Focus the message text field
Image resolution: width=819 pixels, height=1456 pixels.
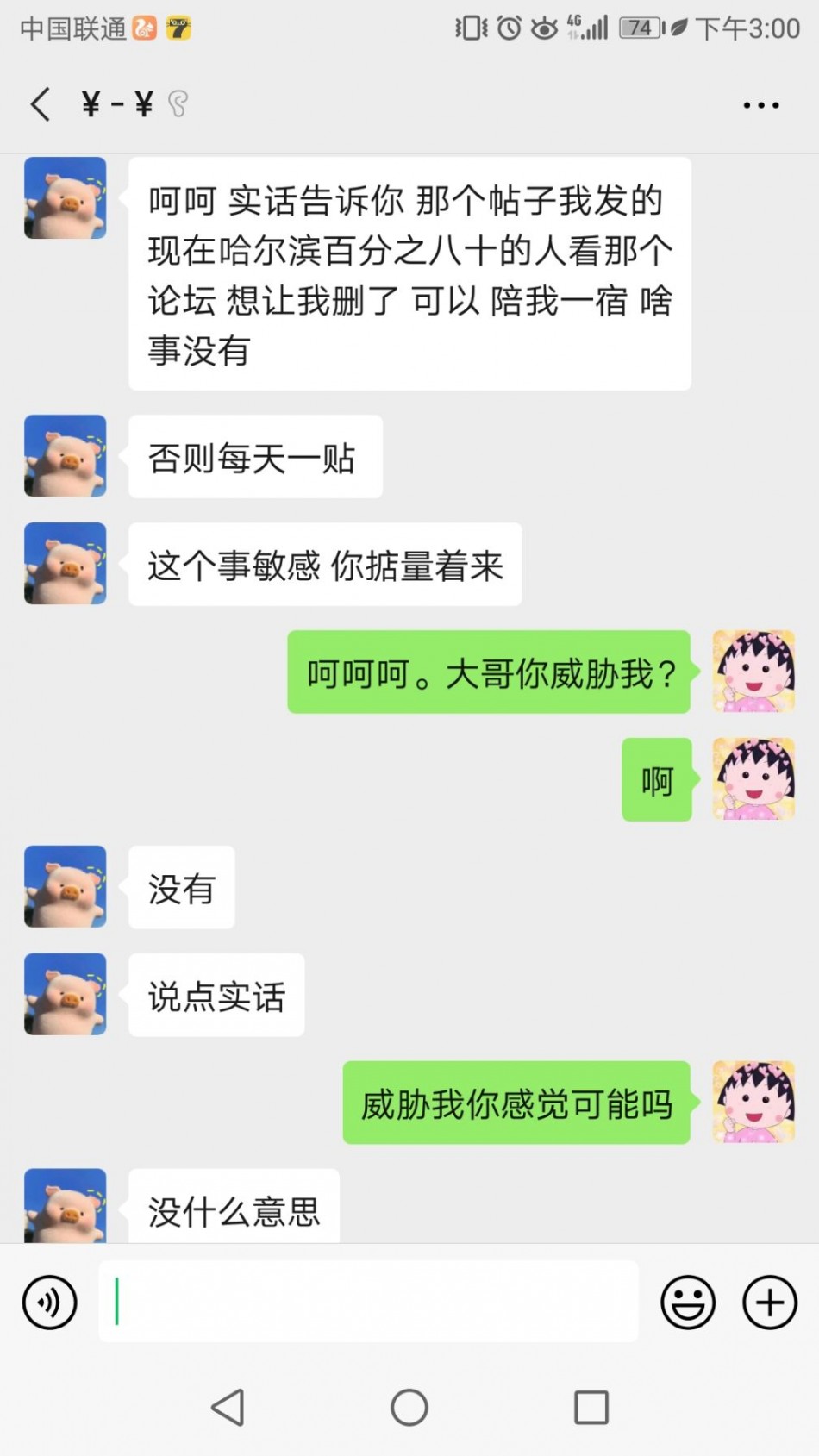tap(368, 1302)
